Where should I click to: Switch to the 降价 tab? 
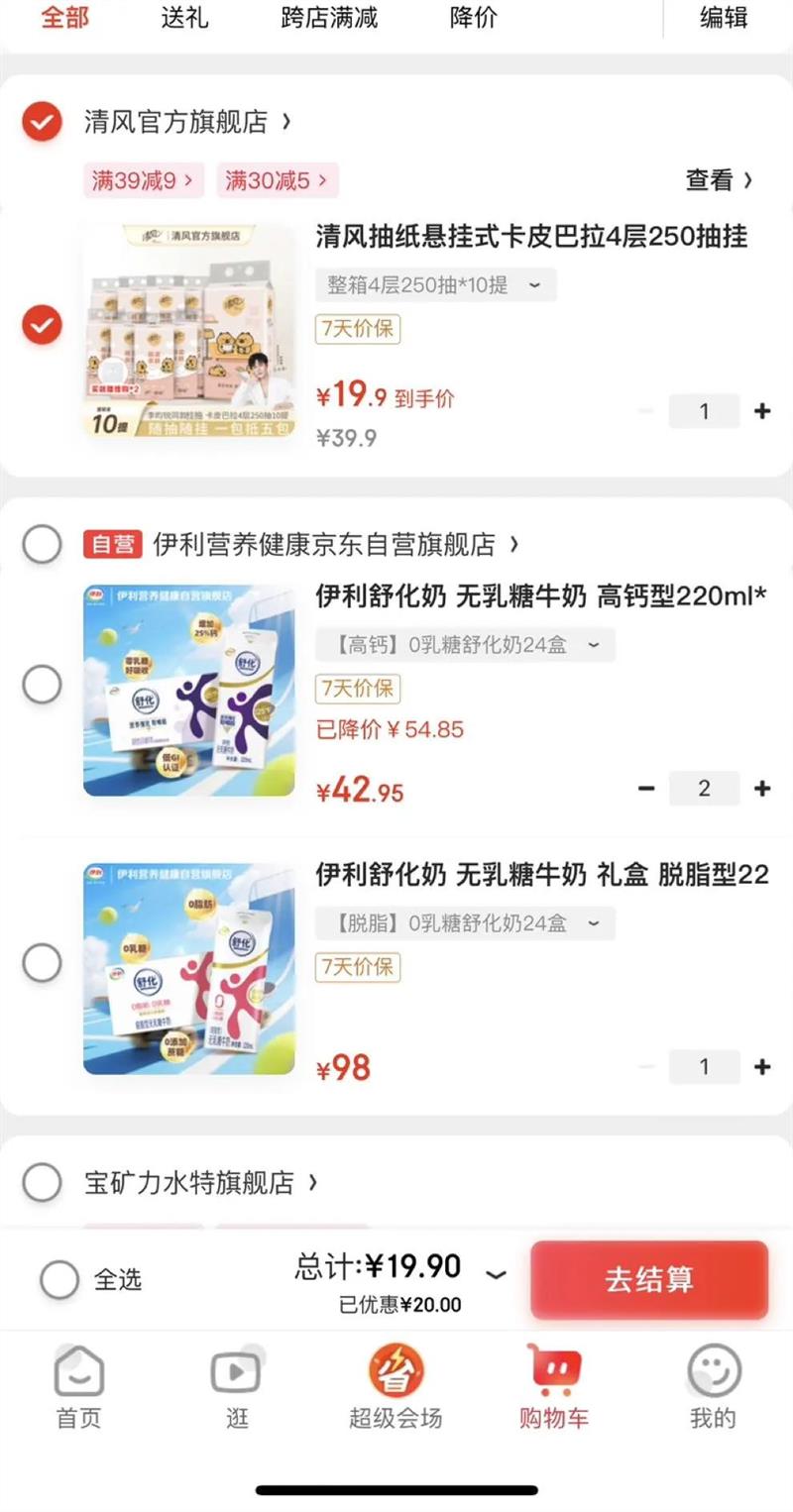click(472, 18)
